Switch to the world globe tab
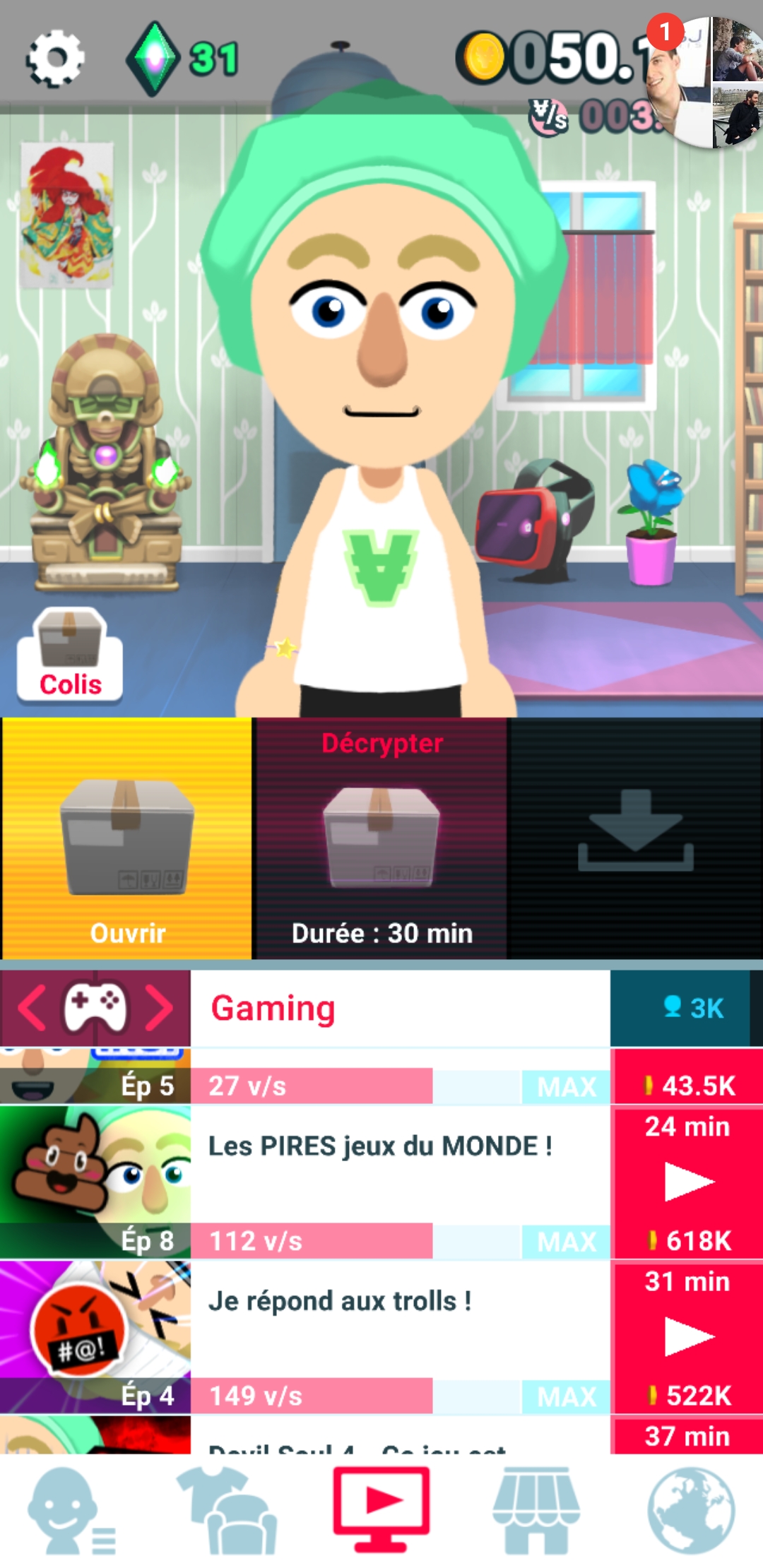Screen dimensions: 763x1568 coord(691,1511)
